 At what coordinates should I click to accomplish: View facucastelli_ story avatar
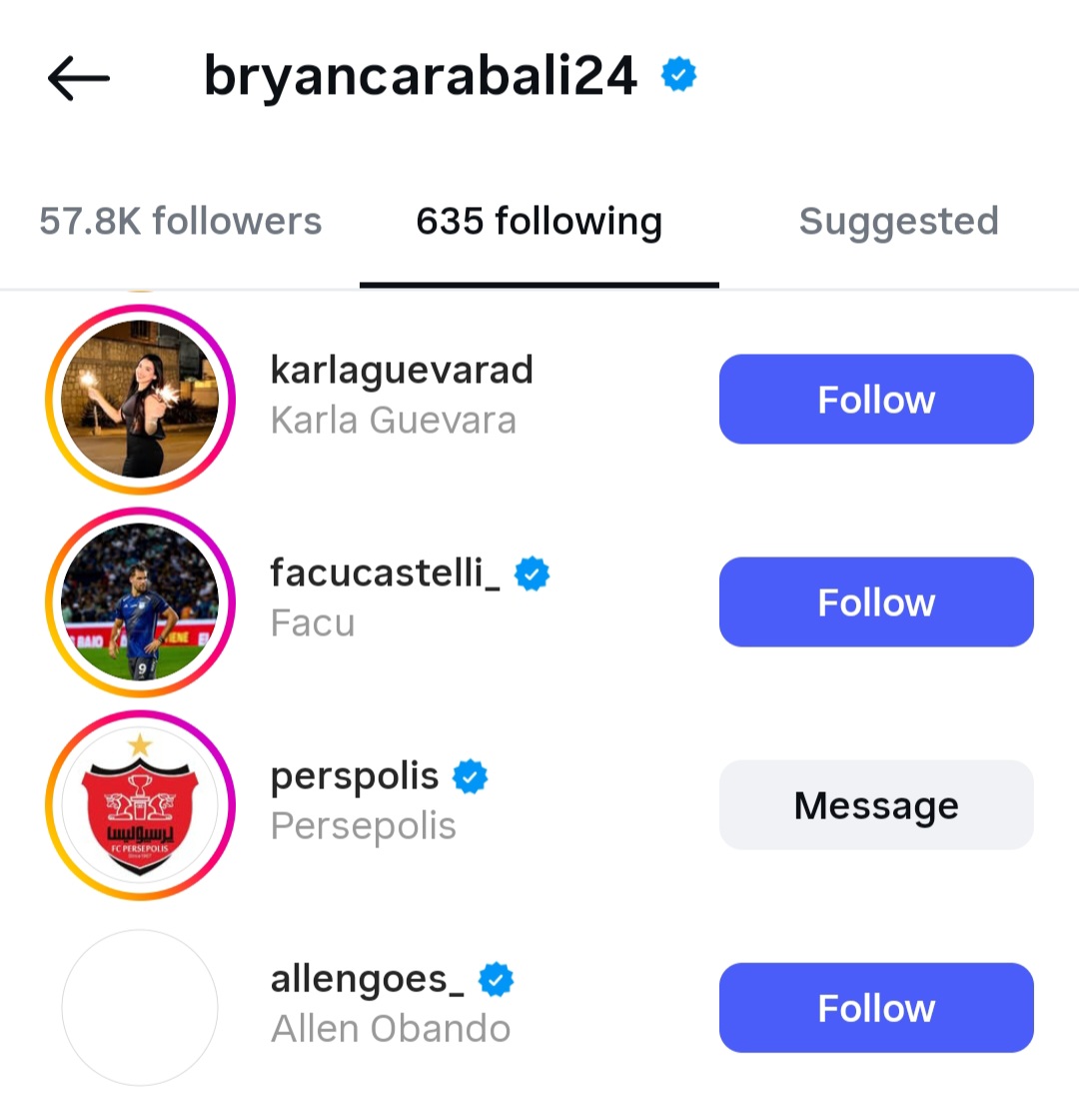(x=140, y=602)
